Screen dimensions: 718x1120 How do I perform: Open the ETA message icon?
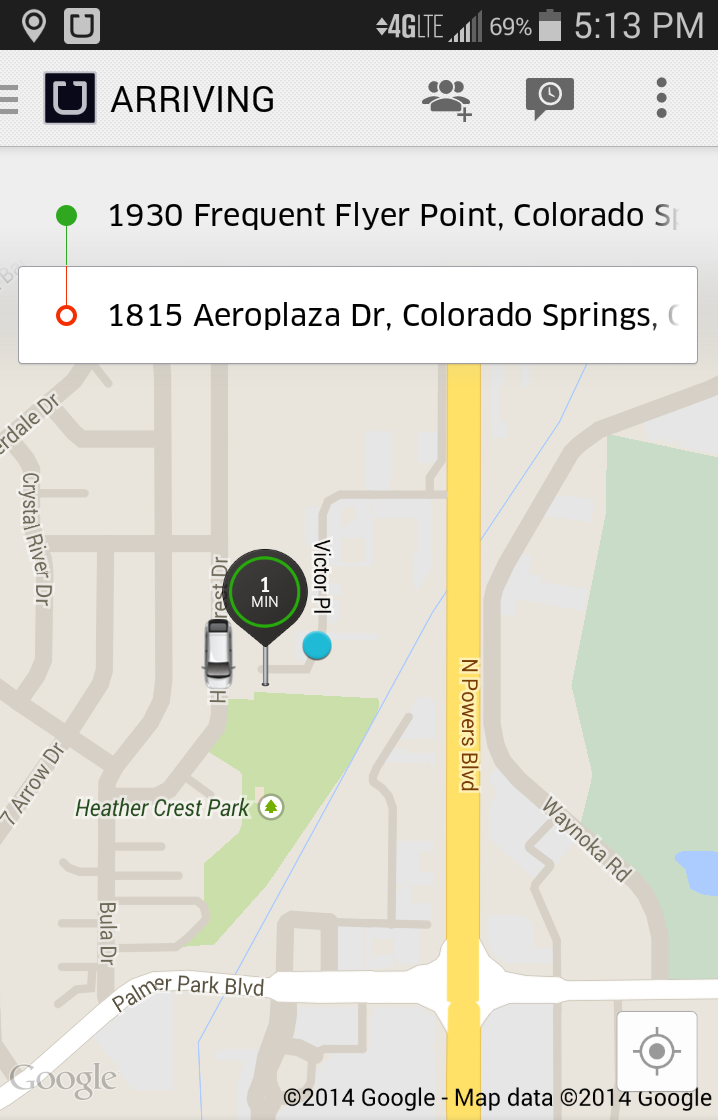click(x=549, y=98)
